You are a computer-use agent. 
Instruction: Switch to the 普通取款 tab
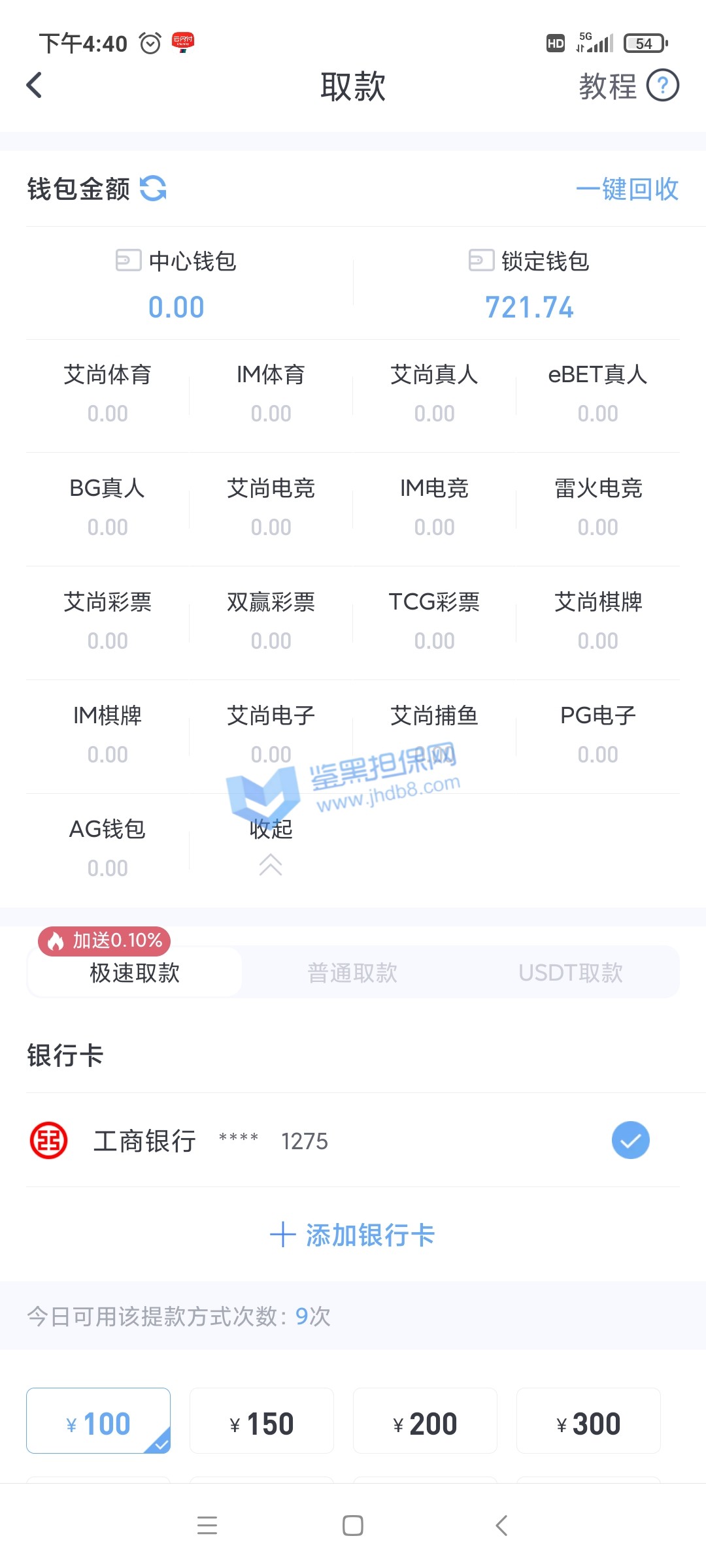pyautogui.click(x=352, y=972)
